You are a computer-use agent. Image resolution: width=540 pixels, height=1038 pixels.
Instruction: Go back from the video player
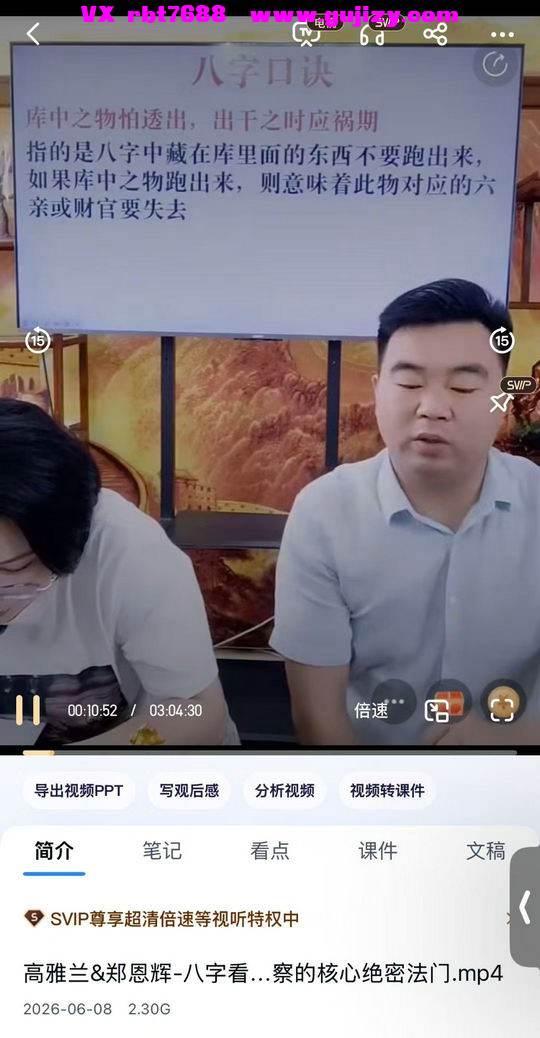click(33, 34)
